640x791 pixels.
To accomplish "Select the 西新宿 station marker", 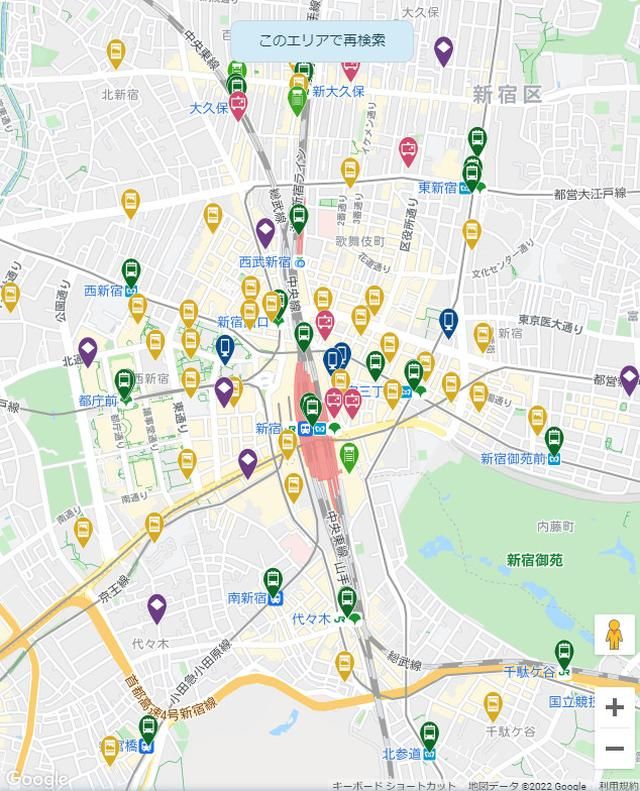I will [x=131, y=272].
